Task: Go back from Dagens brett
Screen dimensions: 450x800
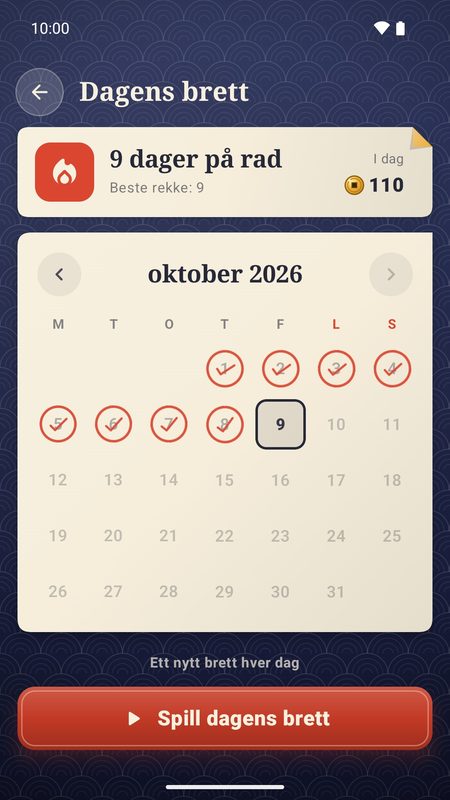Action: tap(39, 92)
